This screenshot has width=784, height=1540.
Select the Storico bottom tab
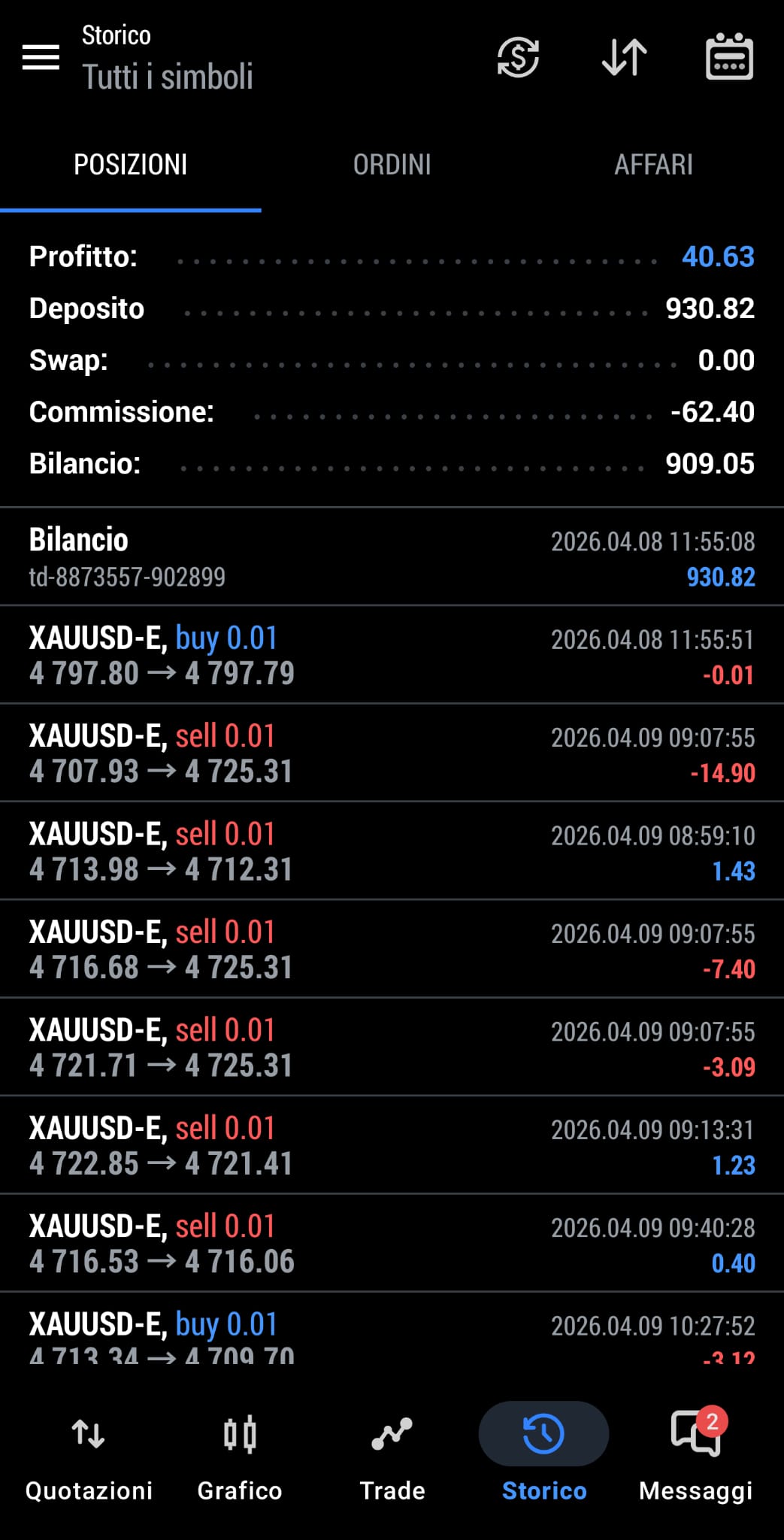click(x=543, y=1457)
